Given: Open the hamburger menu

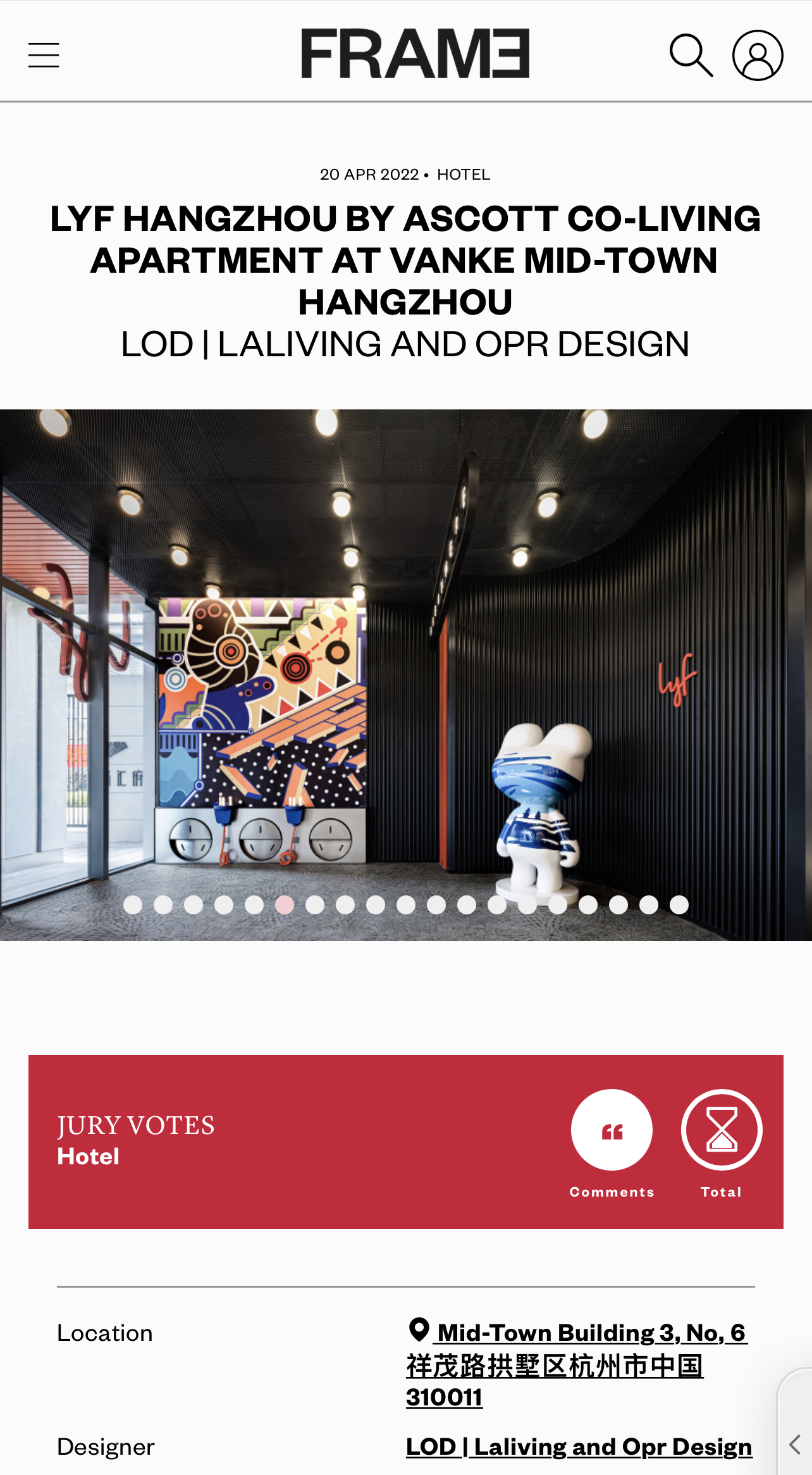Looking at the screenshot, I should (44, 55).
